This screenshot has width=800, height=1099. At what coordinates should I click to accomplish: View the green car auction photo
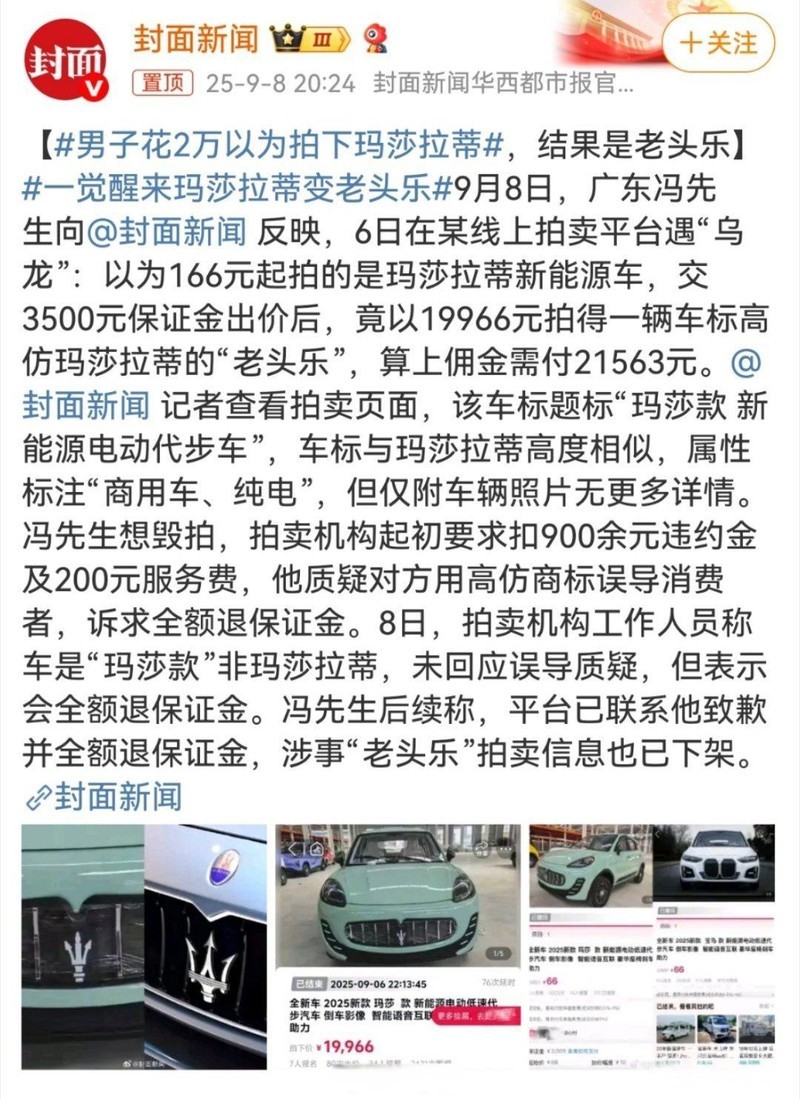(x=398, y=946)
